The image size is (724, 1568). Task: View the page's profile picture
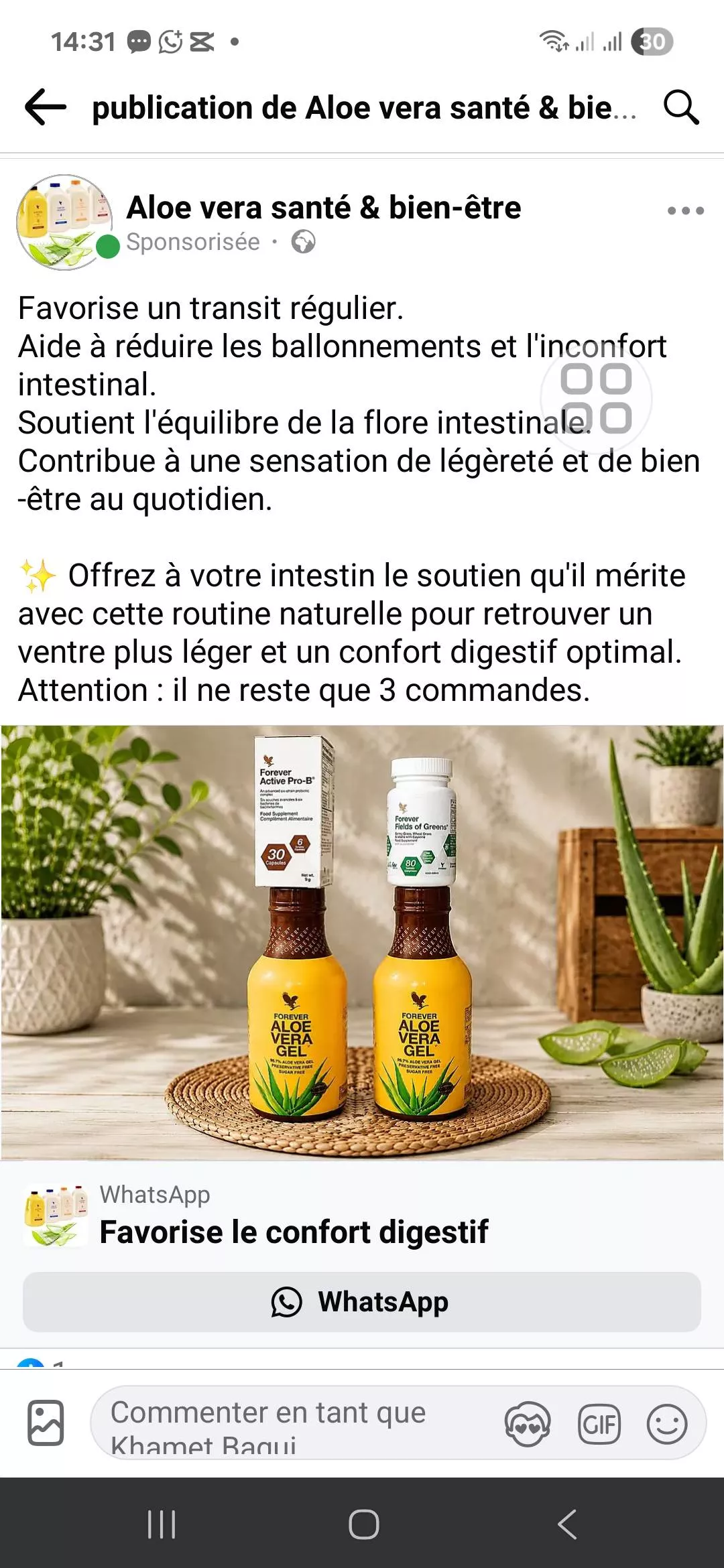[x=65, y=222]
